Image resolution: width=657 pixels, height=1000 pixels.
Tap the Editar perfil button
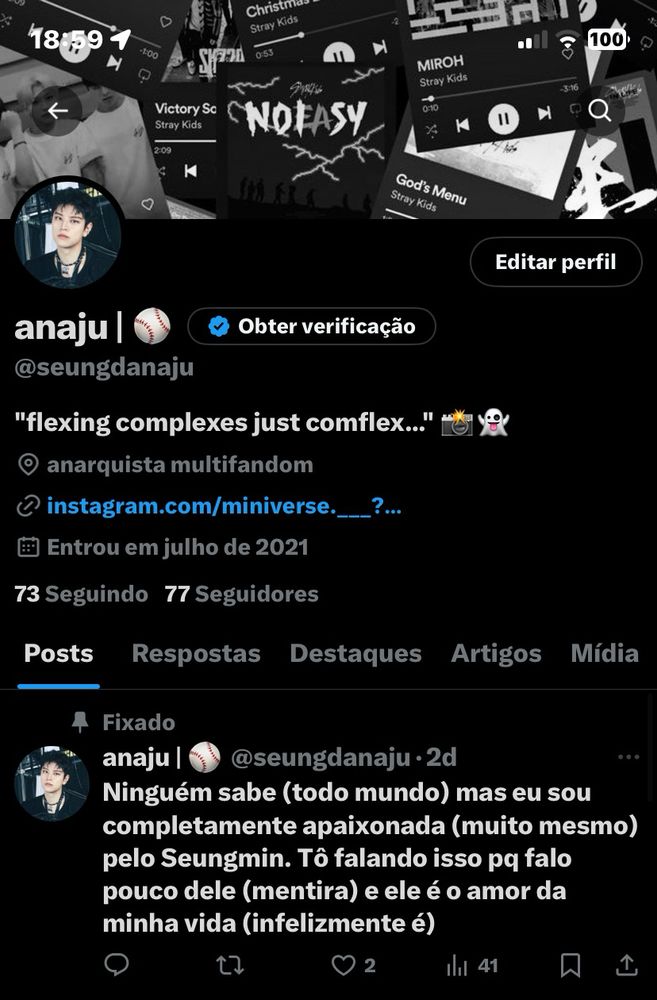[x=555, y=263]
